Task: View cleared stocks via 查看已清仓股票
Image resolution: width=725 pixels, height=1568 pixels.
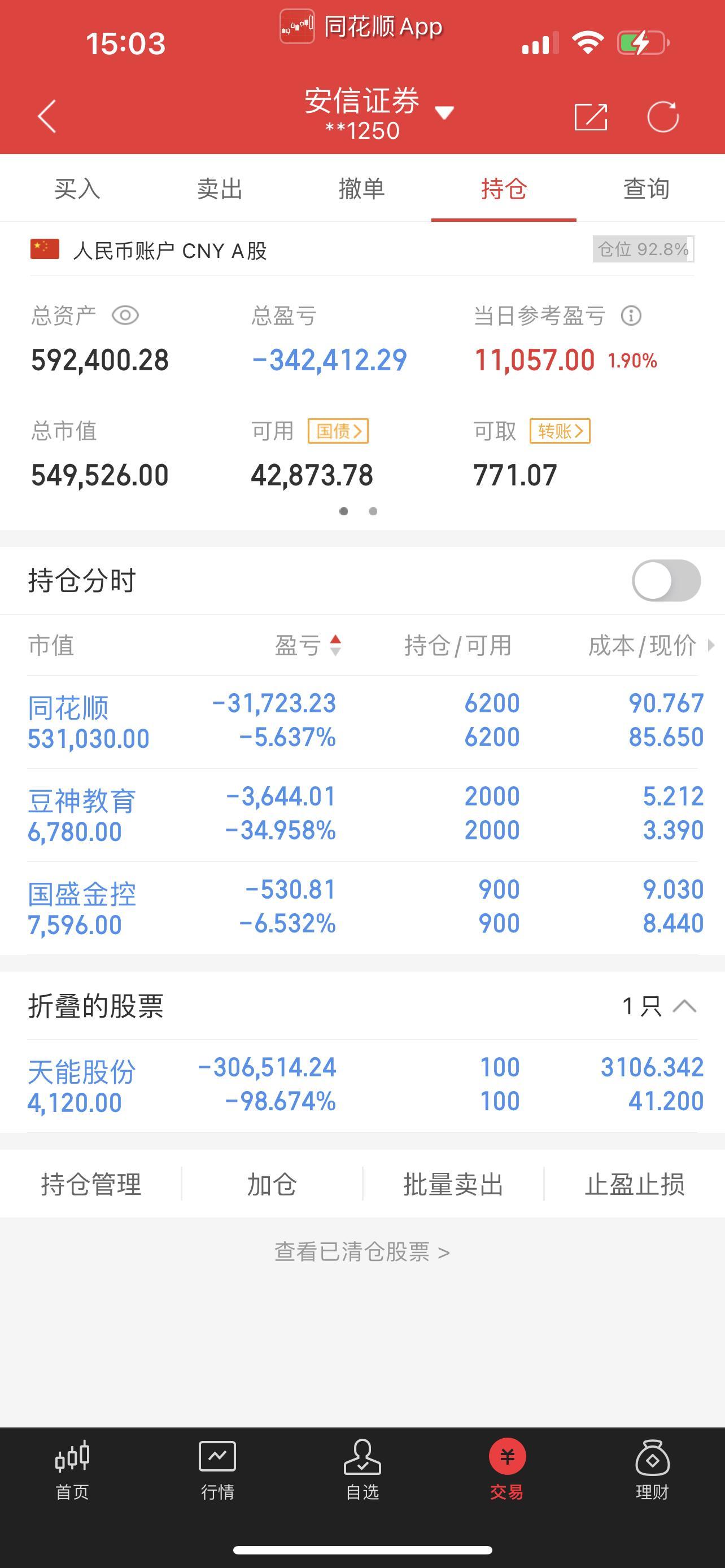Action: pos(362,1251)
